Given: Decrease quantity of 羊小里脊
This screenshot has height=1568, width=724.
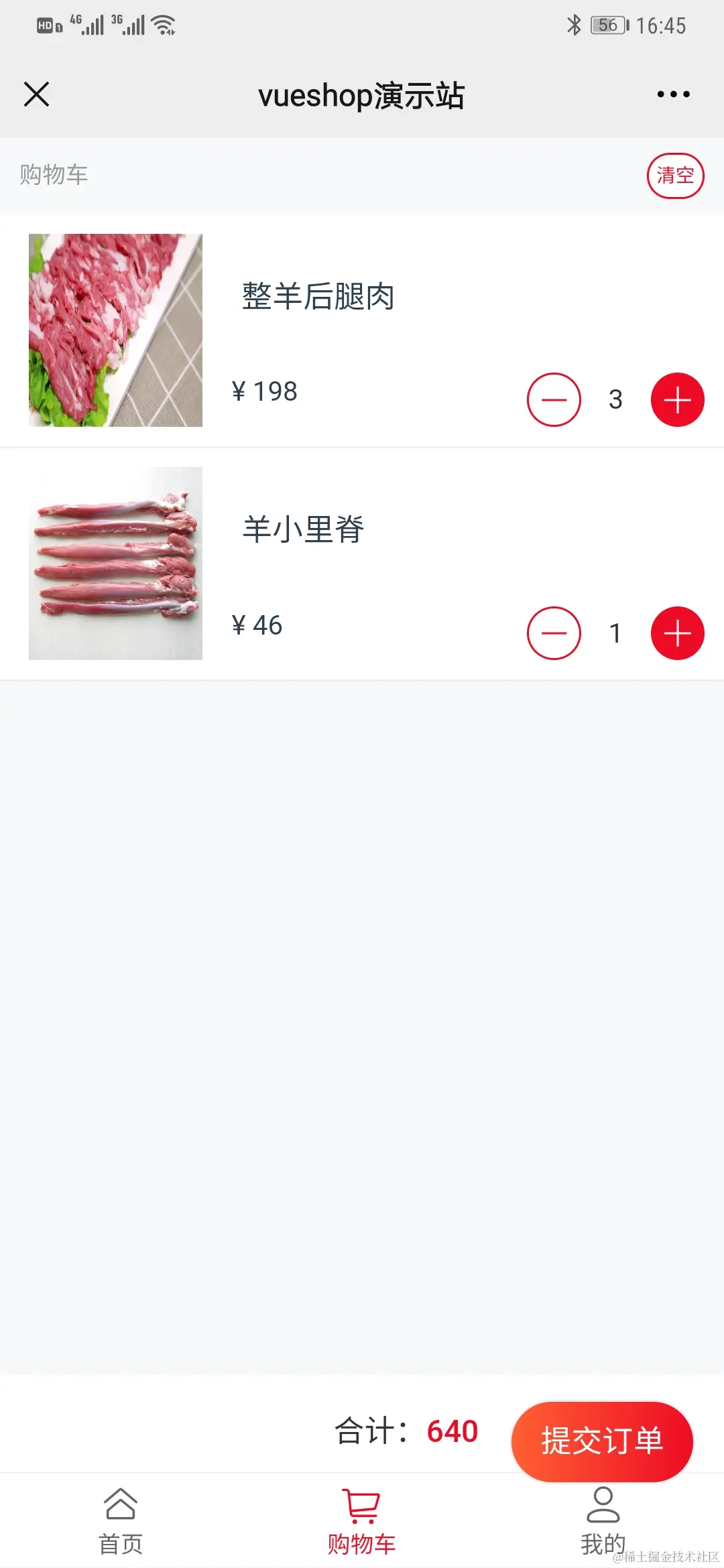Looking at the screenshot, I should [x=554, y=633].
